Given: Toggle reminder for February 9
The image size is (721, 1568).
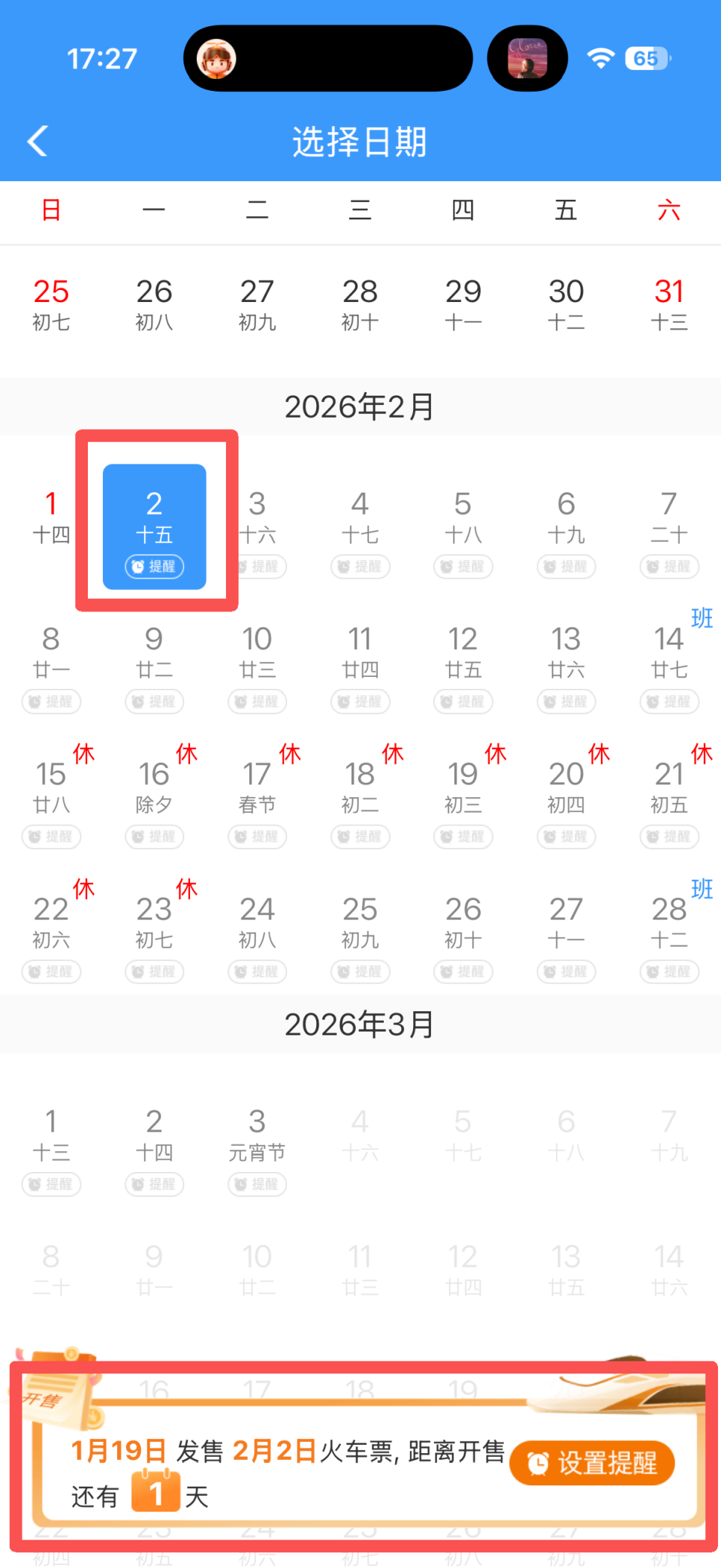Looking at the screenshot, I should pos(154,702).
